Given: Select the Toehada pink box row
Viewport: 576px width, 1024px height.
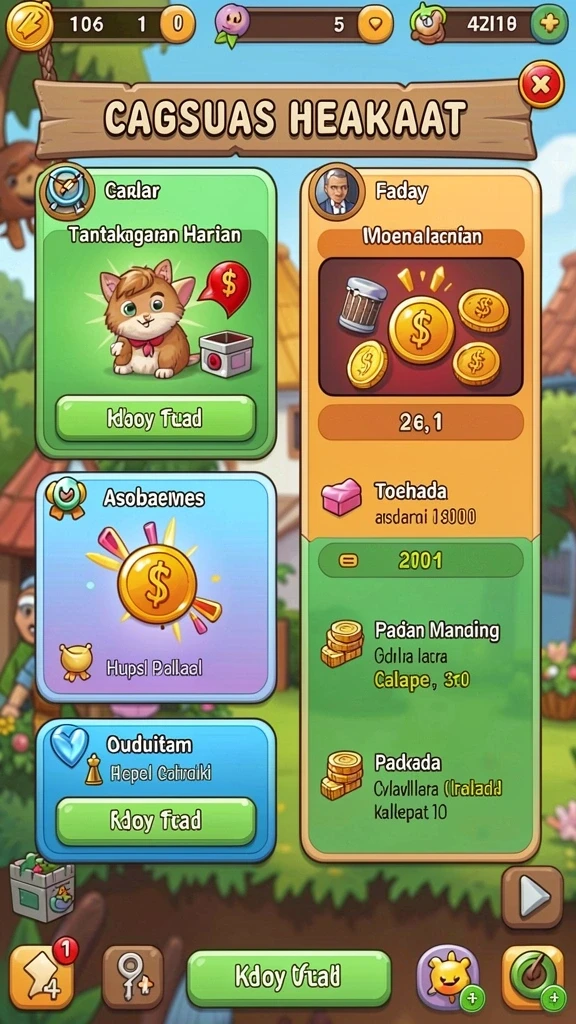Looking at the screenshot, I should pyautogui.click(x=421, y=503).
